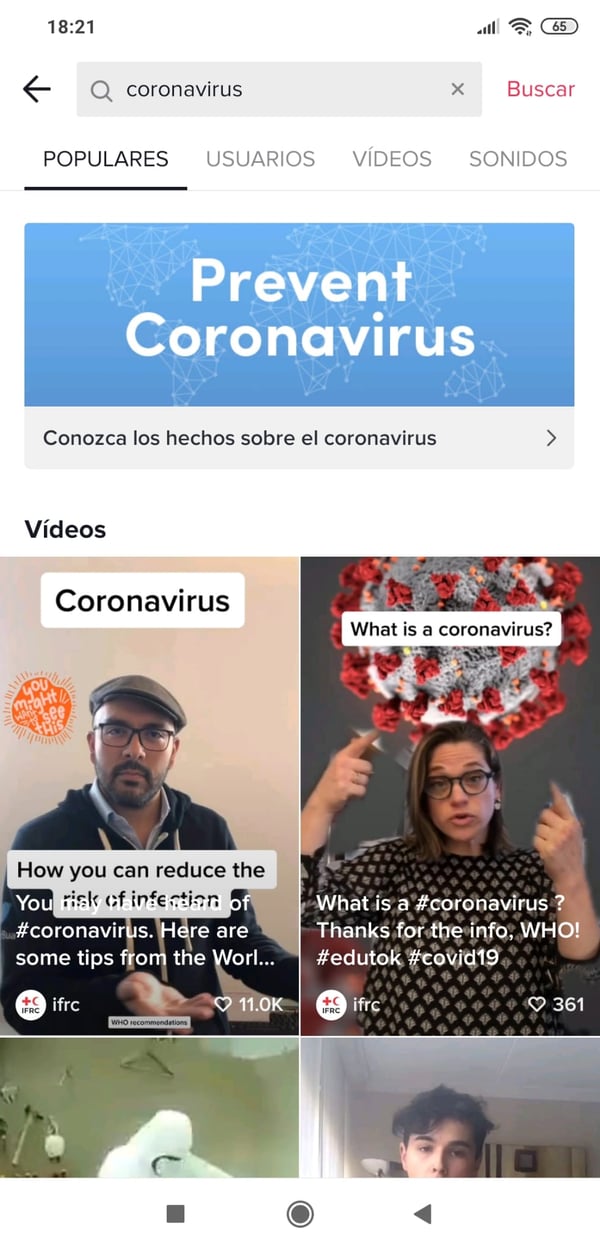Clear the search text
The height and width of the screenshot is (1250, 600).
(x=457, y=89)
